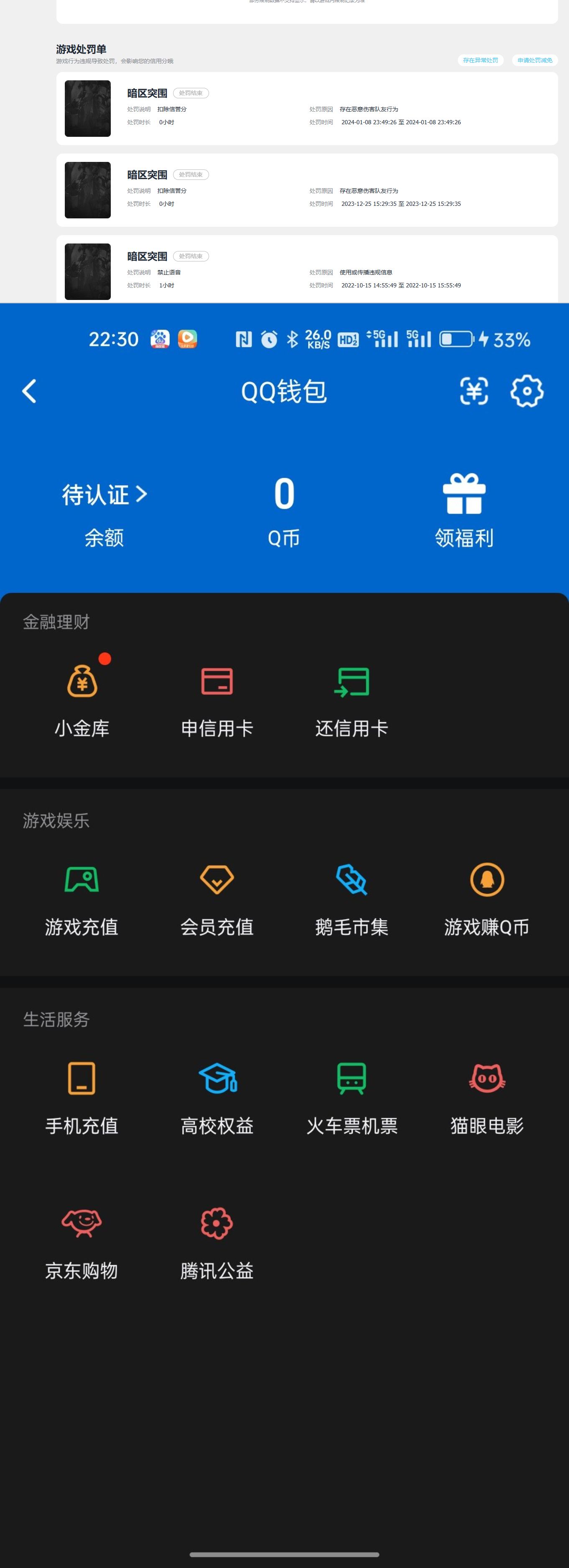Viewport: 569px width, 1568px height.
Task: Open the QQ钱包 settings gear
Action: point(527,392)
